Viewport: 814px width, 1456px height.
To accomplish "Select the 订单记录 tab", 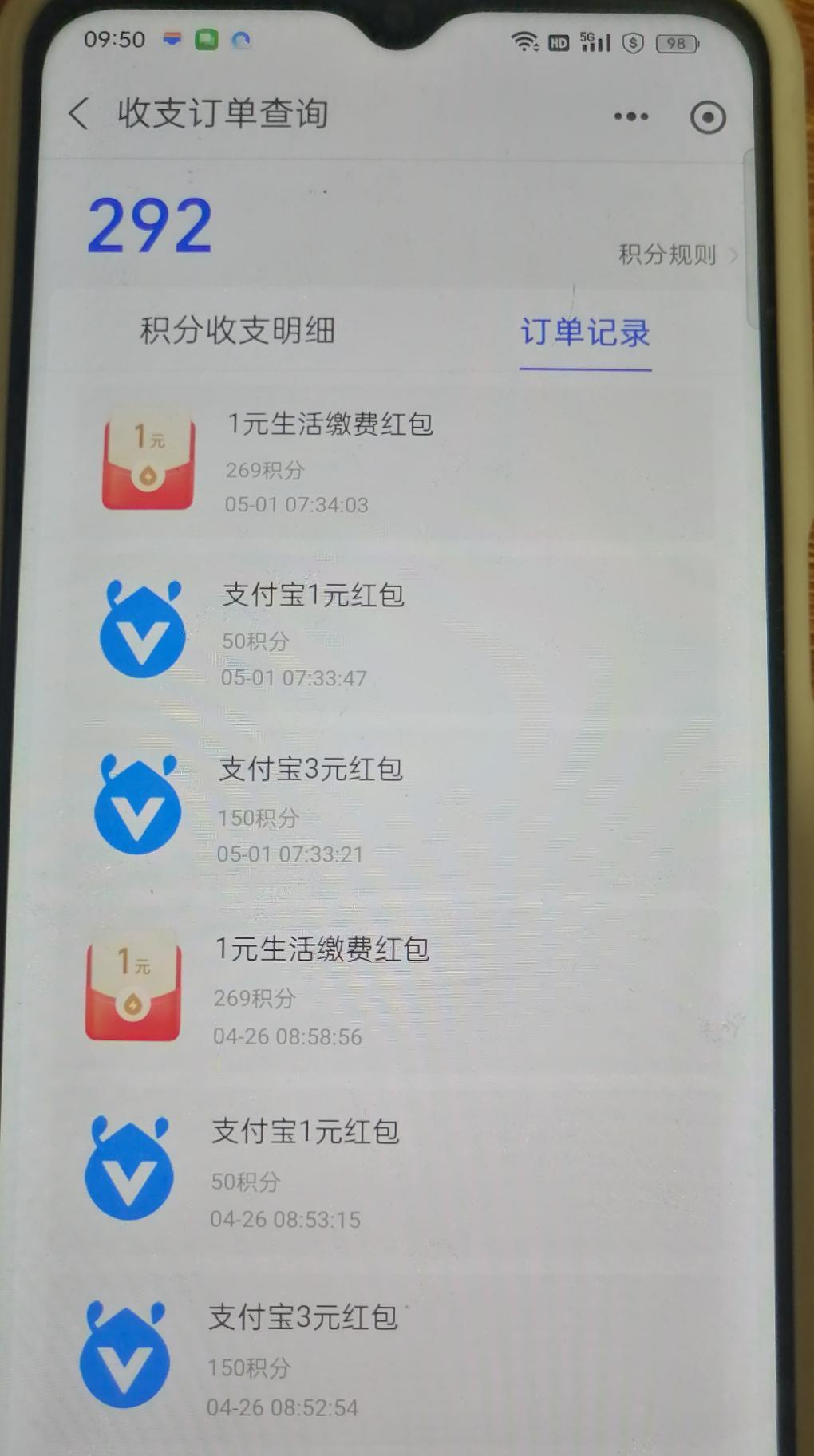I will click(585, 332).
